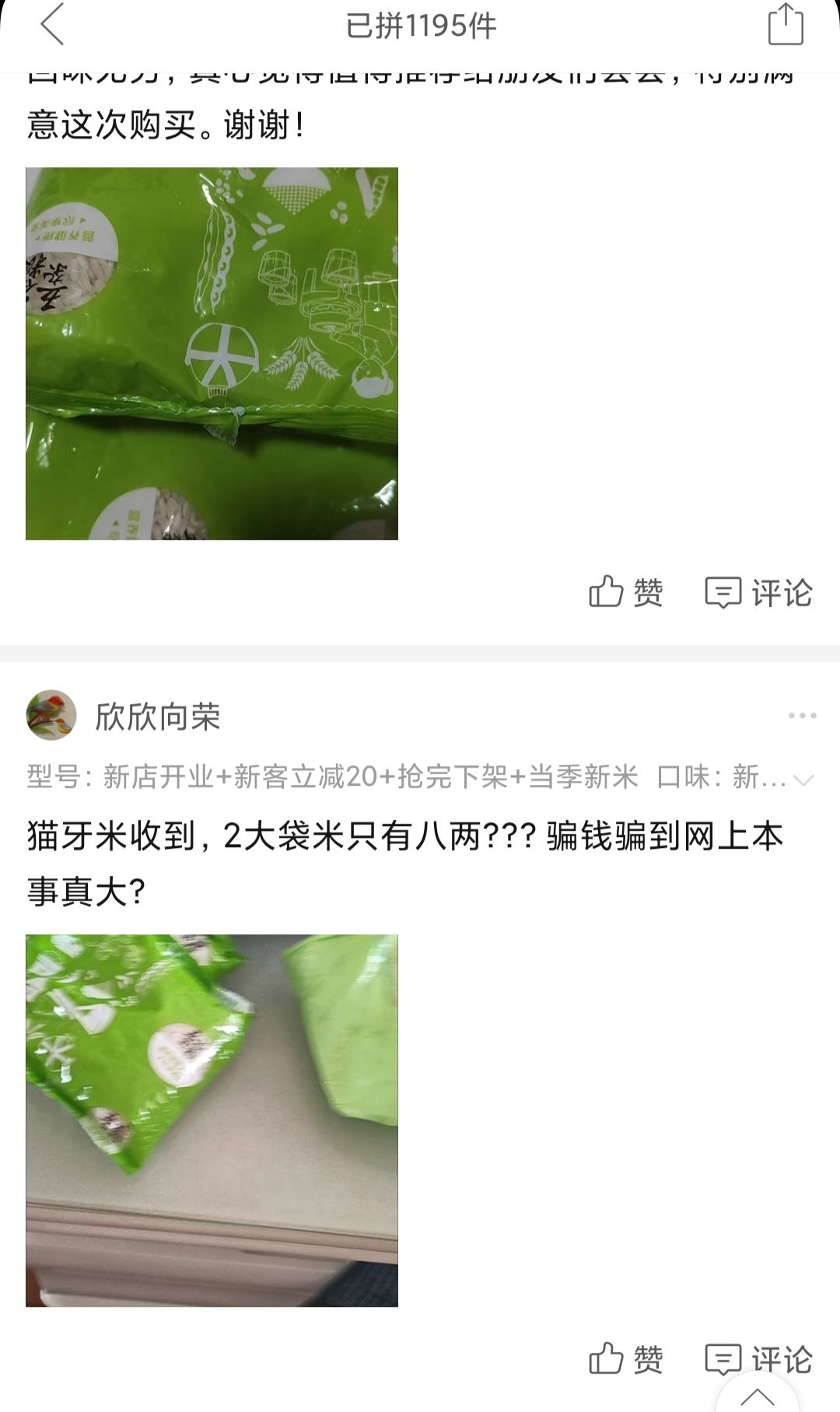
Task: Comment on the review above 欣欣向荣's
Action: pos(758,592)
